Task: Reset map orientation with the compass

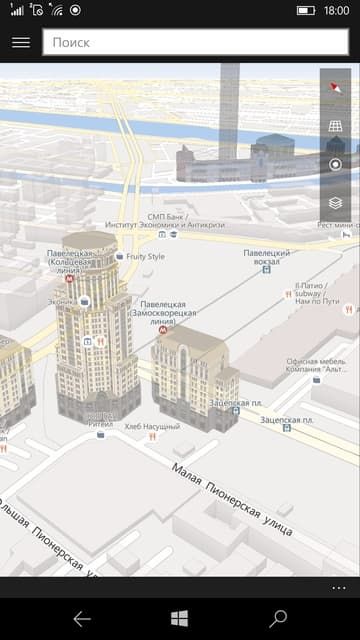Action: tap(336, 88)
